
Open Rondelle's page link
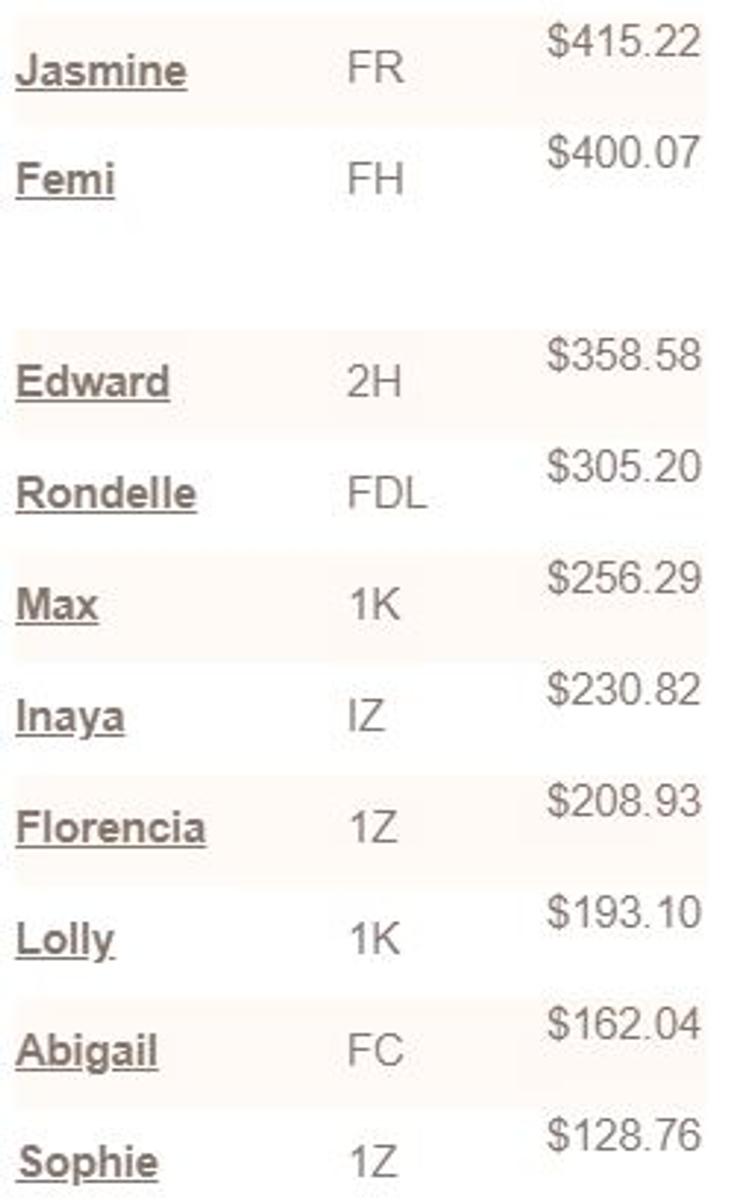point(106,493)
